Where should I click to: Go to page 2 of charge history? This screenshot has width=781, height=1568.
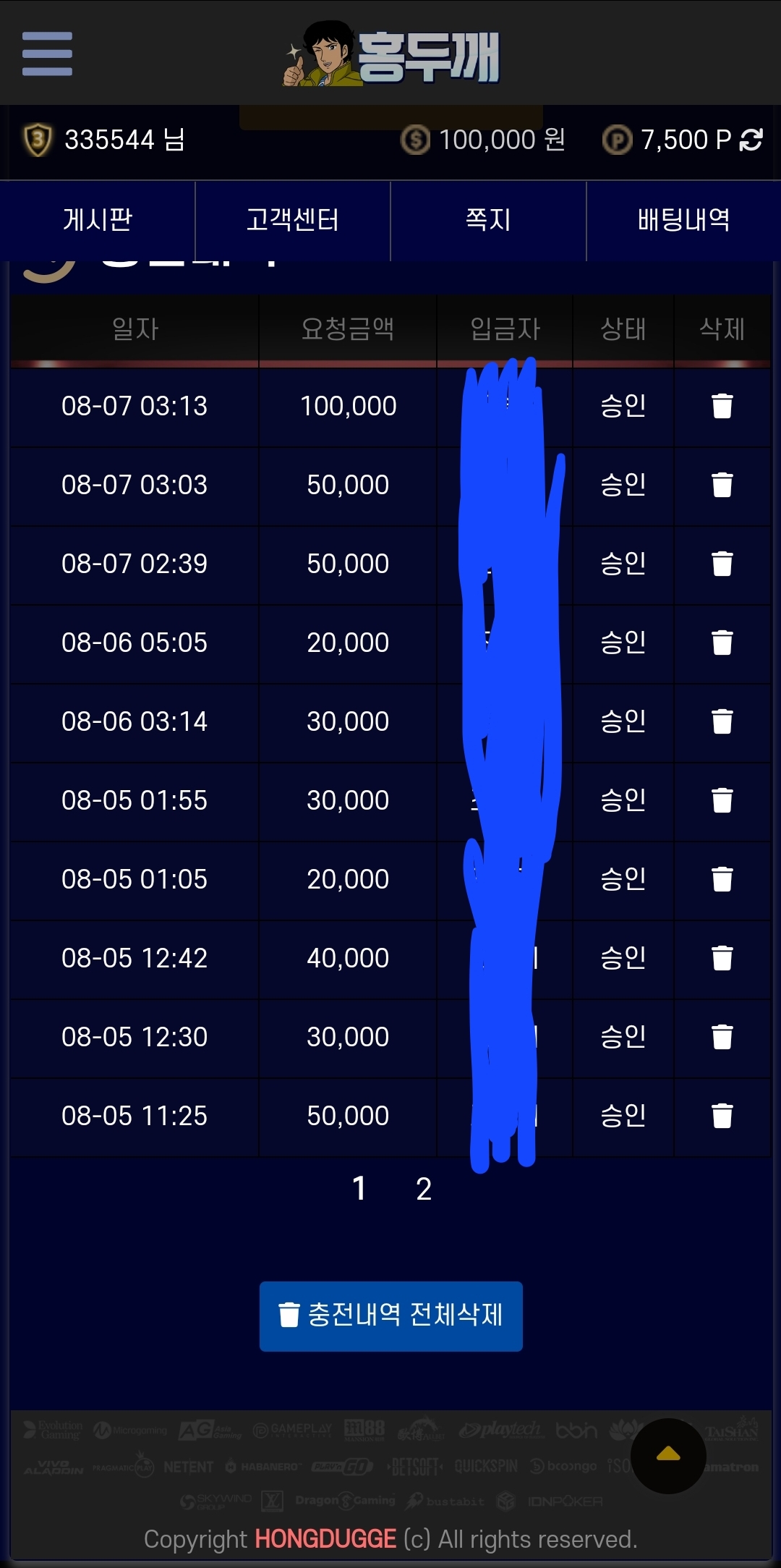pyautogui.click(x=424, y=1190)
